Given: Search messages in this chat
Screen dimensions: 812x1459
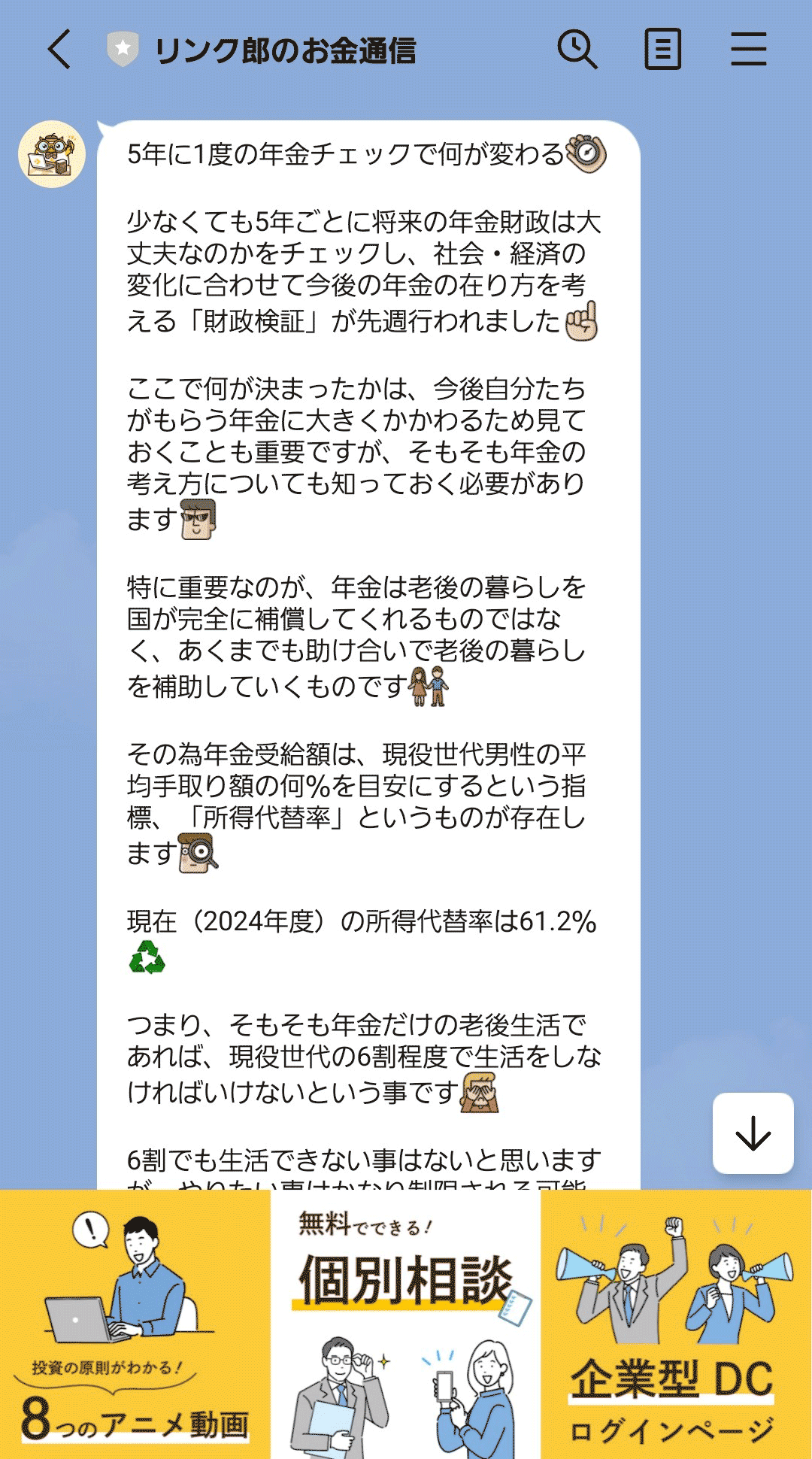Looking at the screenshot, I should click(577, 50).
